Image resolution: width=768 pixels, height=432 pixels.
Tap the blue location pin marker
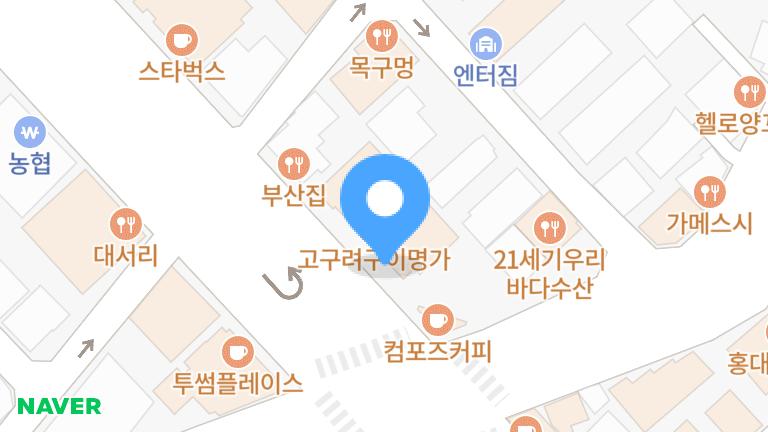385,201
